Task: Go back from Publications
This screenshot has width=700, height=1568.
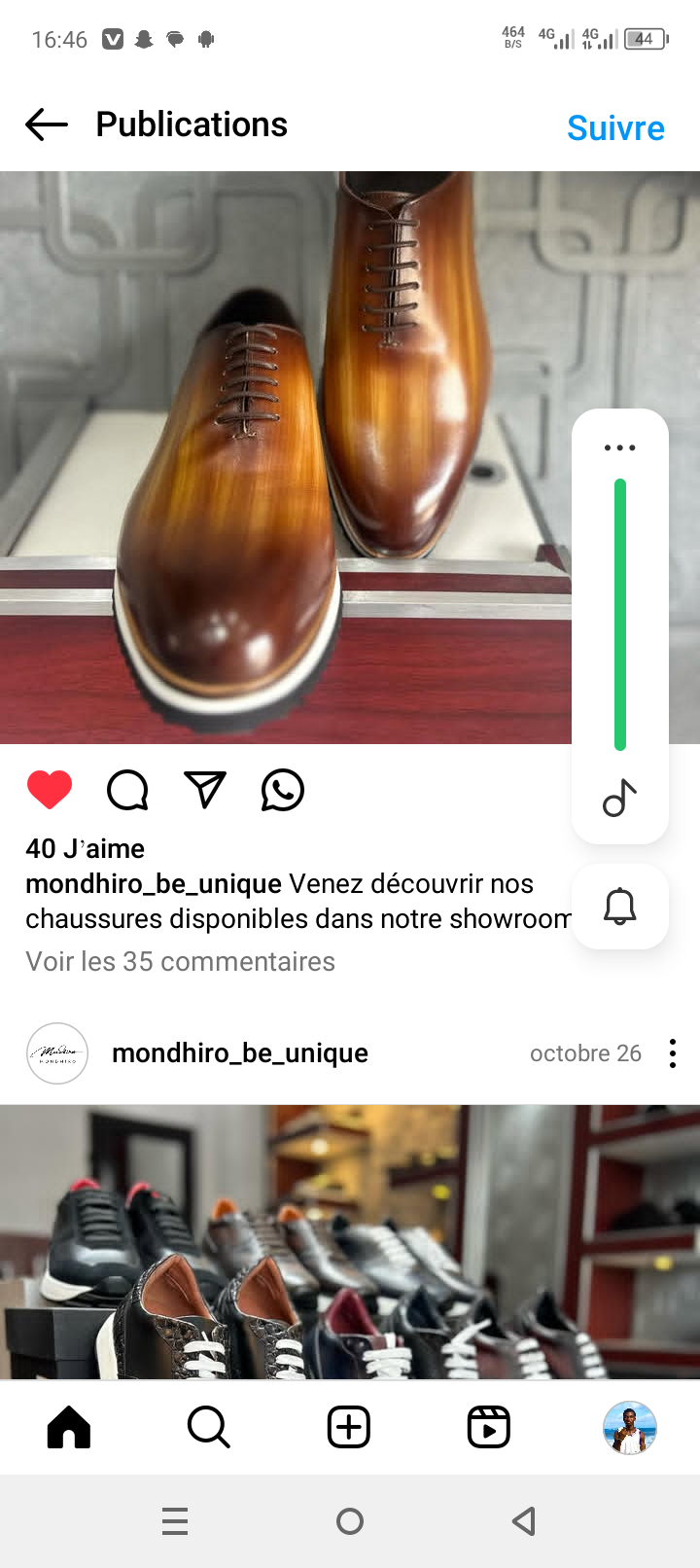Action: [47, 125]
